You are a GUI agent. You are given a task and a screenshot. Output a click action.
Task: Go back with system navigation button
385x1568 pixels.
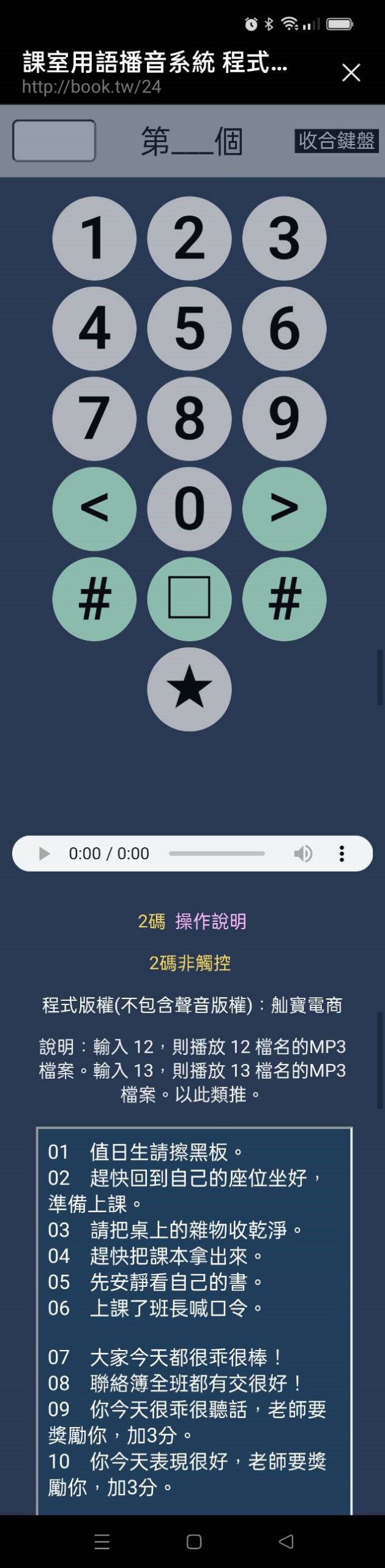point(286,1541)
